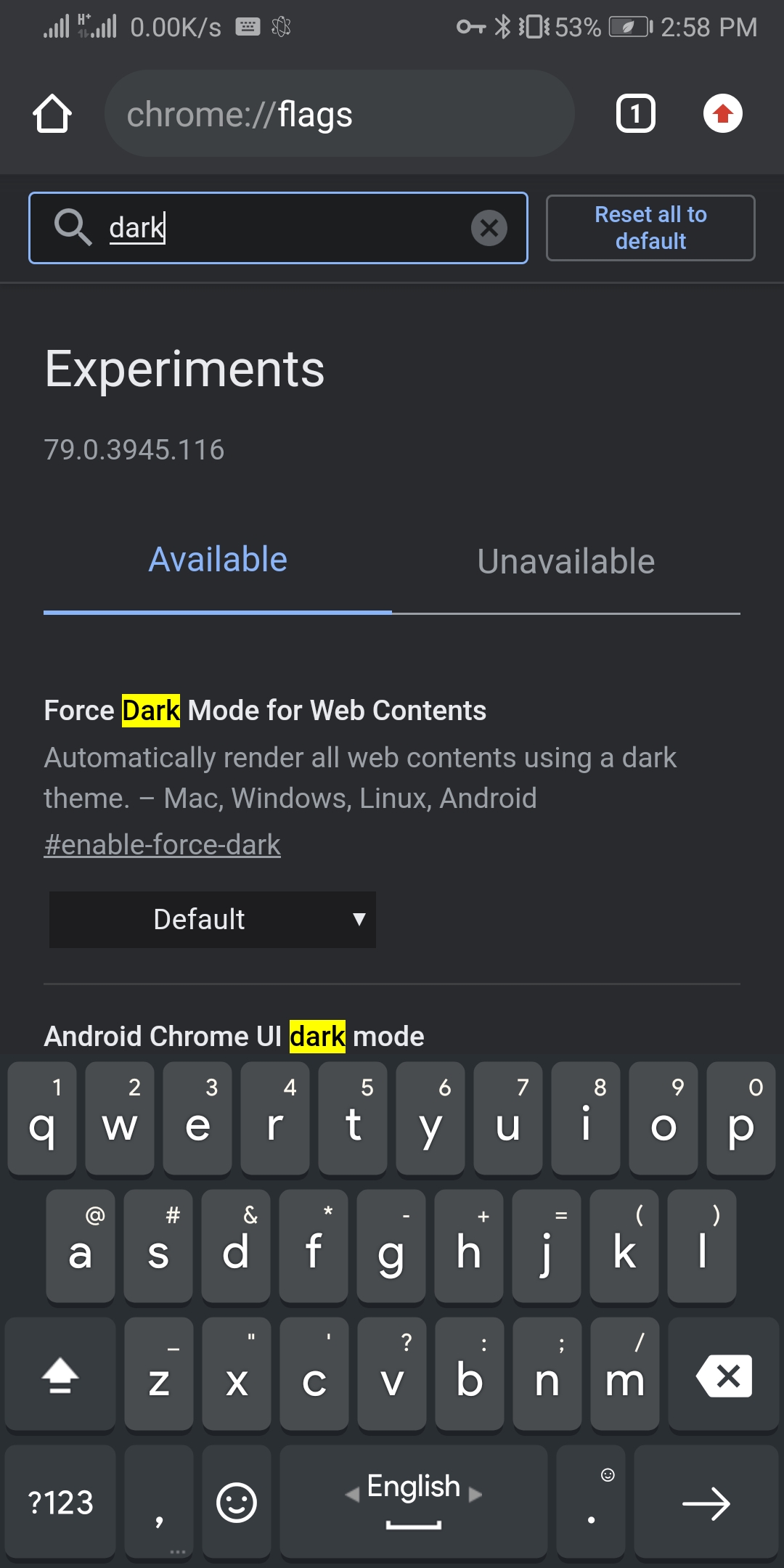784x1568 pixels.
Task: Reset all to default
Action: pyautogui.click(x=650, y=228)
